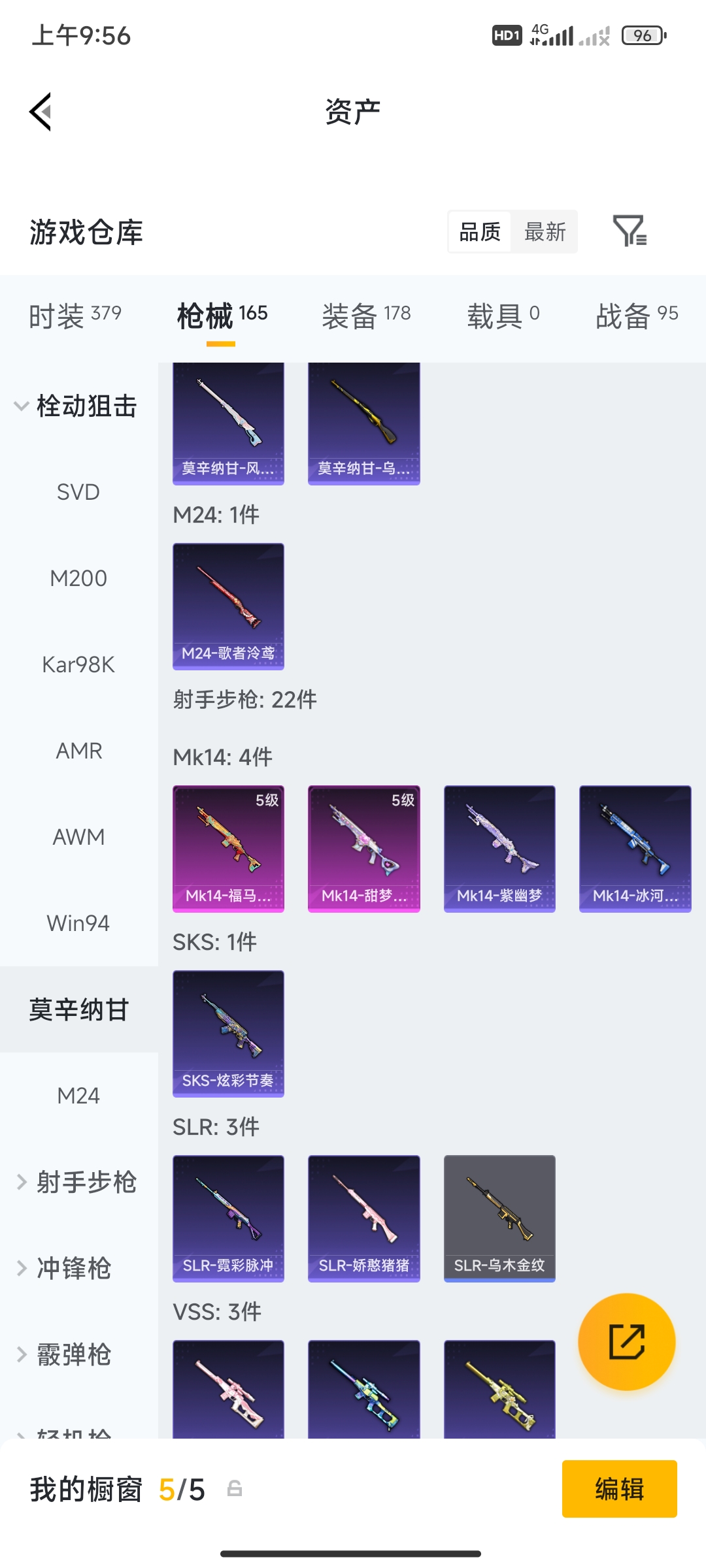Switch sorting to 最新
The image size is (706, 1568).
click(545, 232)
